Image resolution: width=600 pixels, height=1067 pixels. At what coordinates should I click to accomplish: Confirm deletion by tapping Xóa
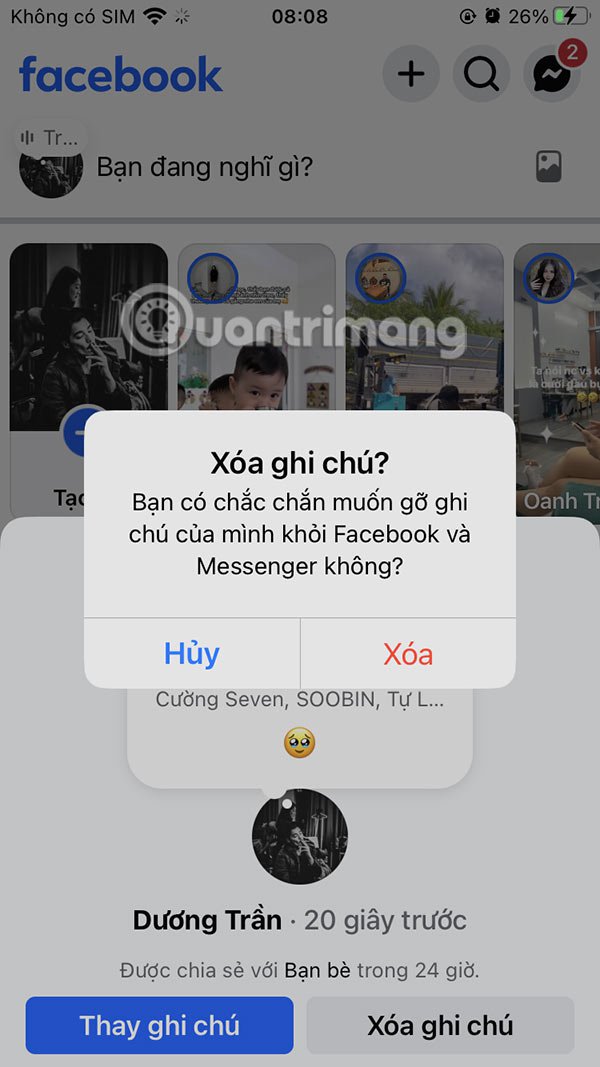click(x=408, y=654)
